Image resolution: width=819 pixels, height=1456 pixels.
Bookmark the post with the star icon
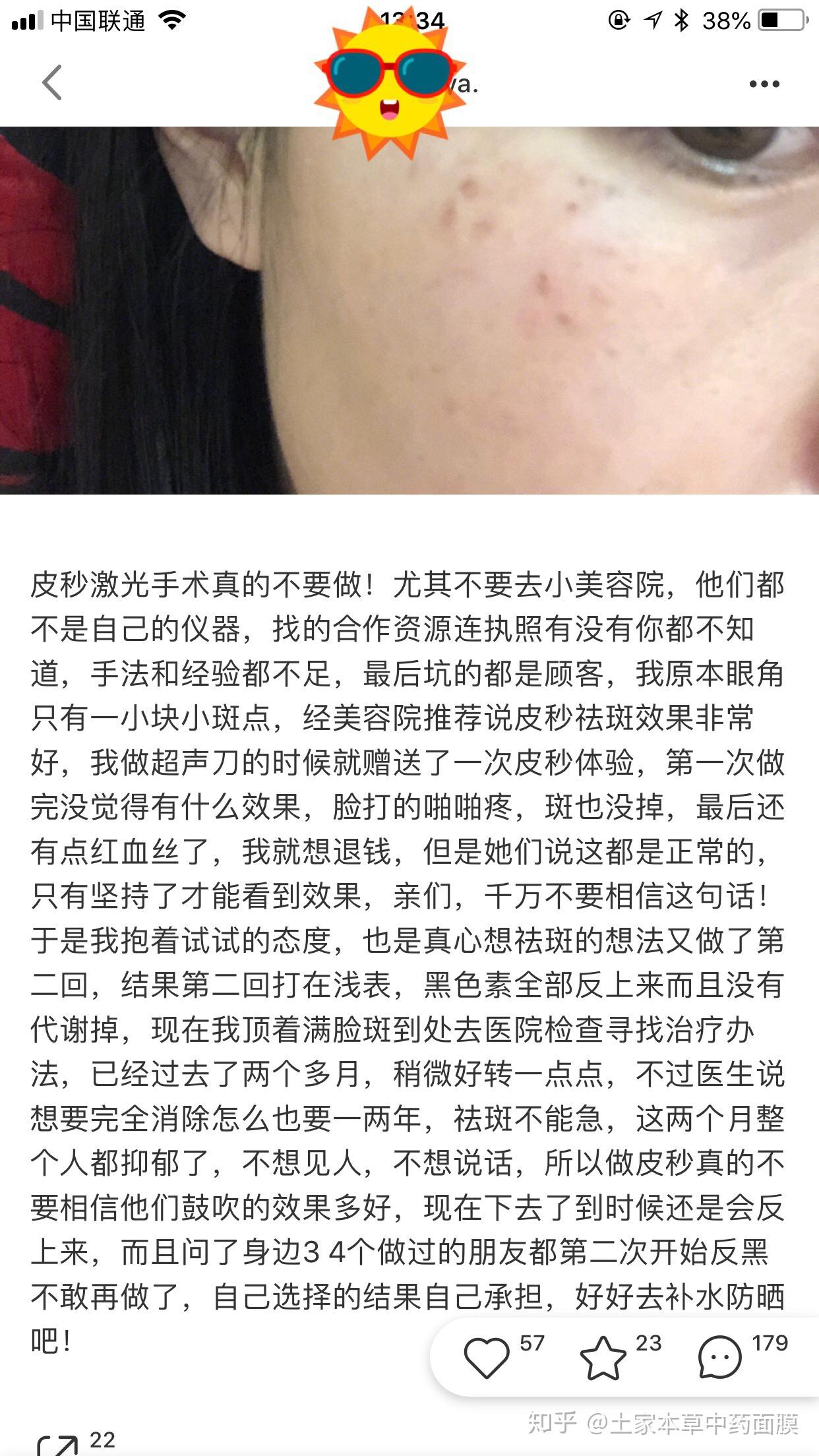603,1358
